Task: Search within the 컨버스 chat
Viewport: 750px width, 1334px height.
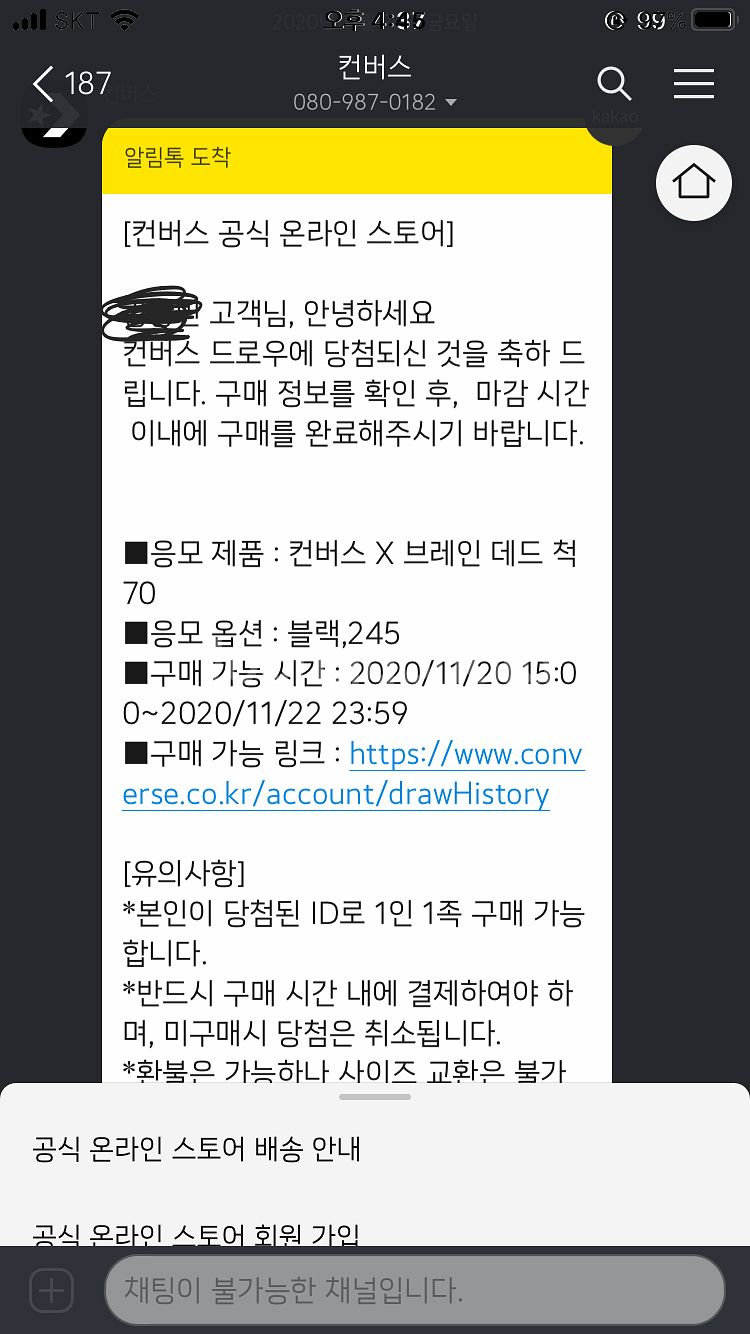Action: (x=613, y=84)
